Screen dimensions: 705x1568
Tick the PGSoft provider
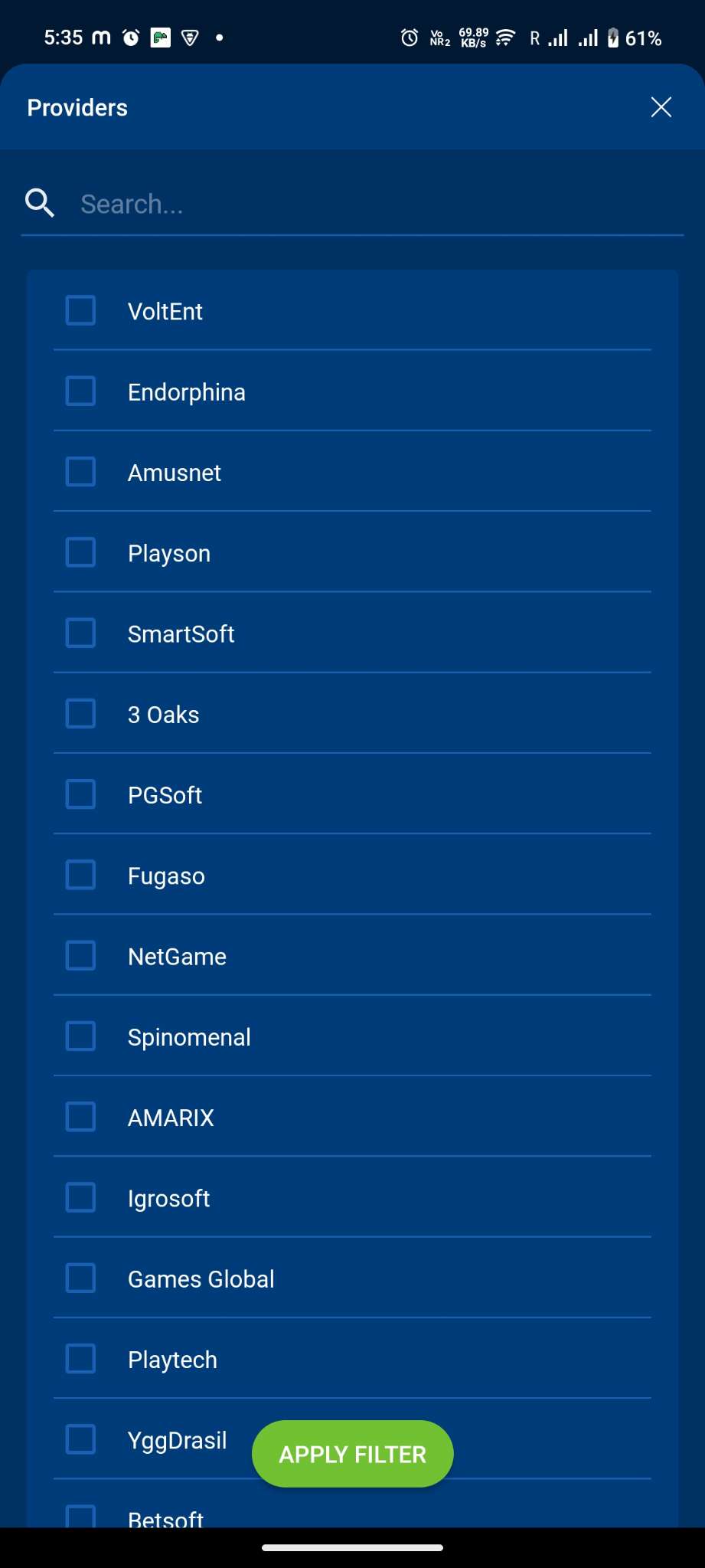point(80,794)
